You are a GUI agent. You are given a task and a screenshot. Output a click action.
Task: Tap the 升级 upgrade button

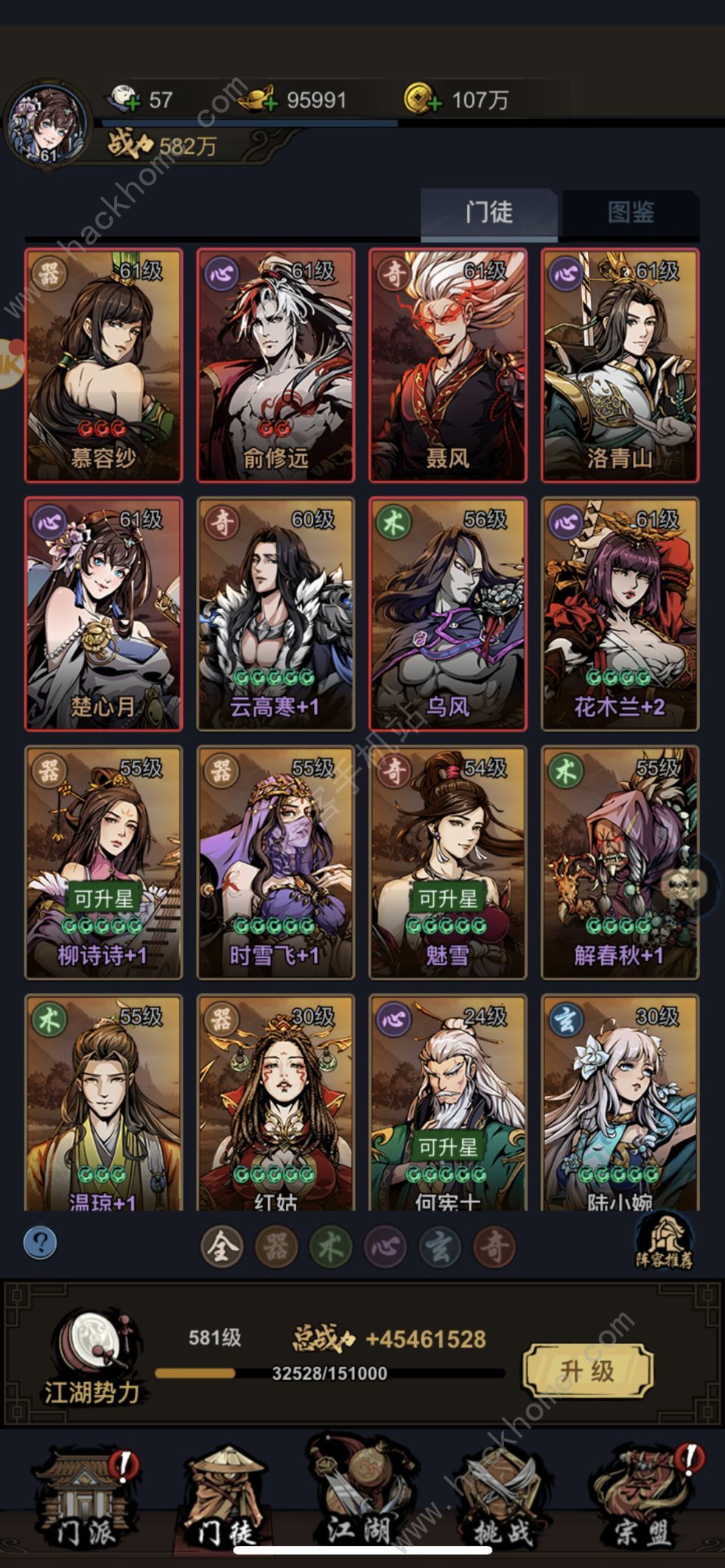click(587, 1371)
